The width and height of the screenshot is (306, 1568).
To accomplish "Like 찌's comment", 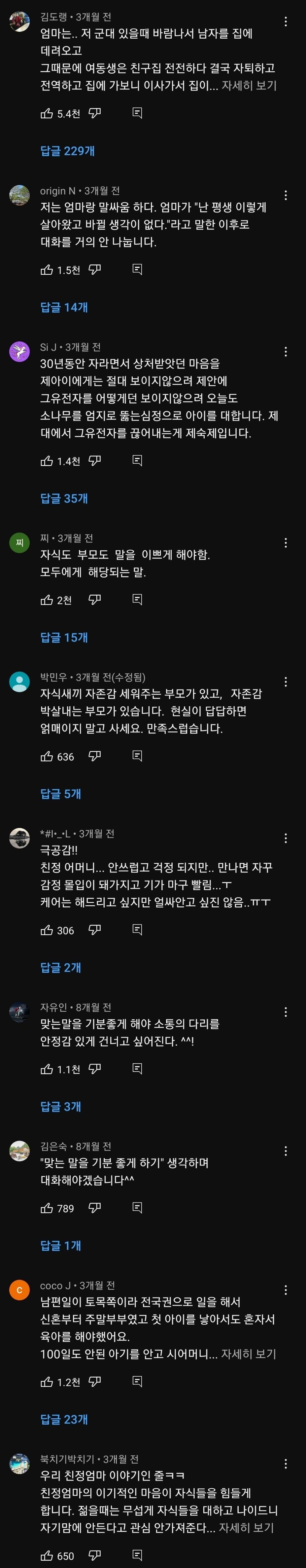I will click(47, 600).
